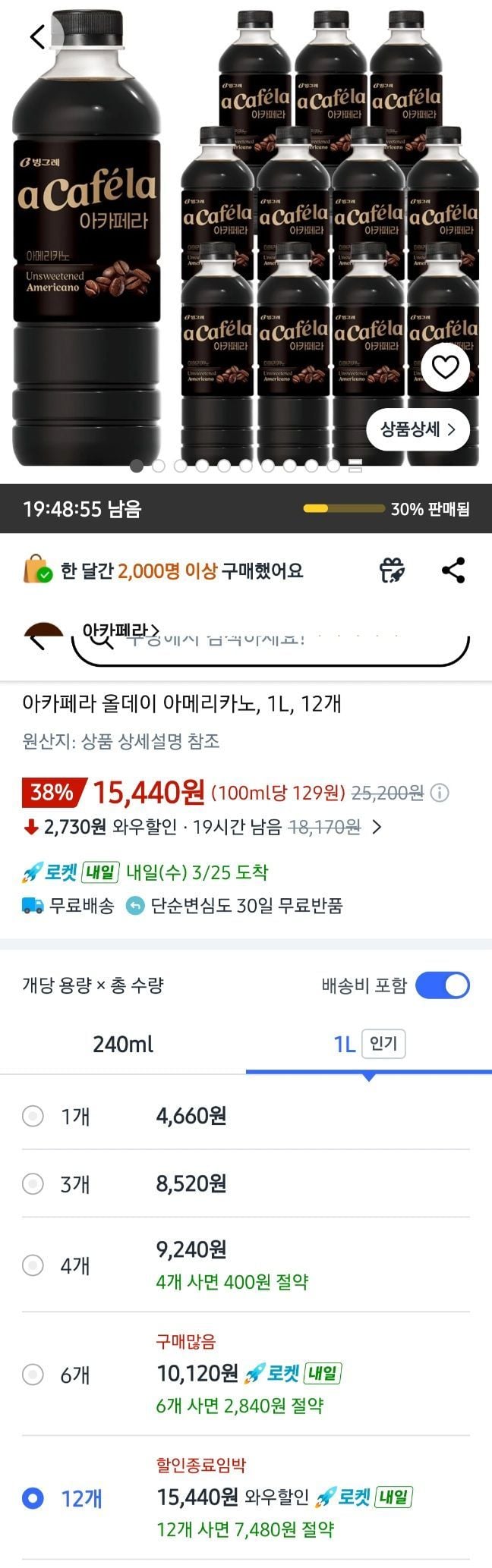Select the 1L size tab

pos(368,1045)
